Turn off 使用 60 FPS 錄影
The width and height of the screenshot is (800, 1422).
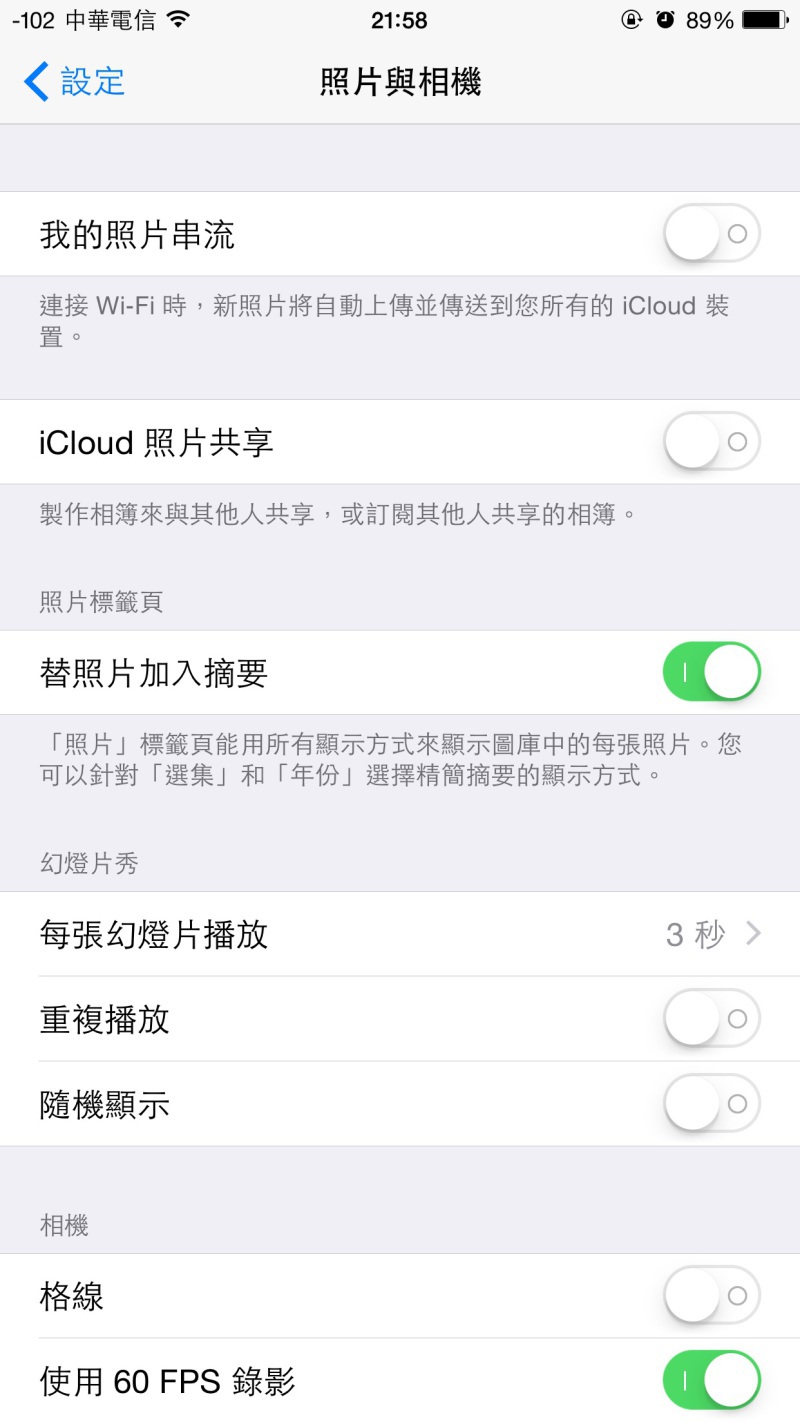[x=711, y=1381]
